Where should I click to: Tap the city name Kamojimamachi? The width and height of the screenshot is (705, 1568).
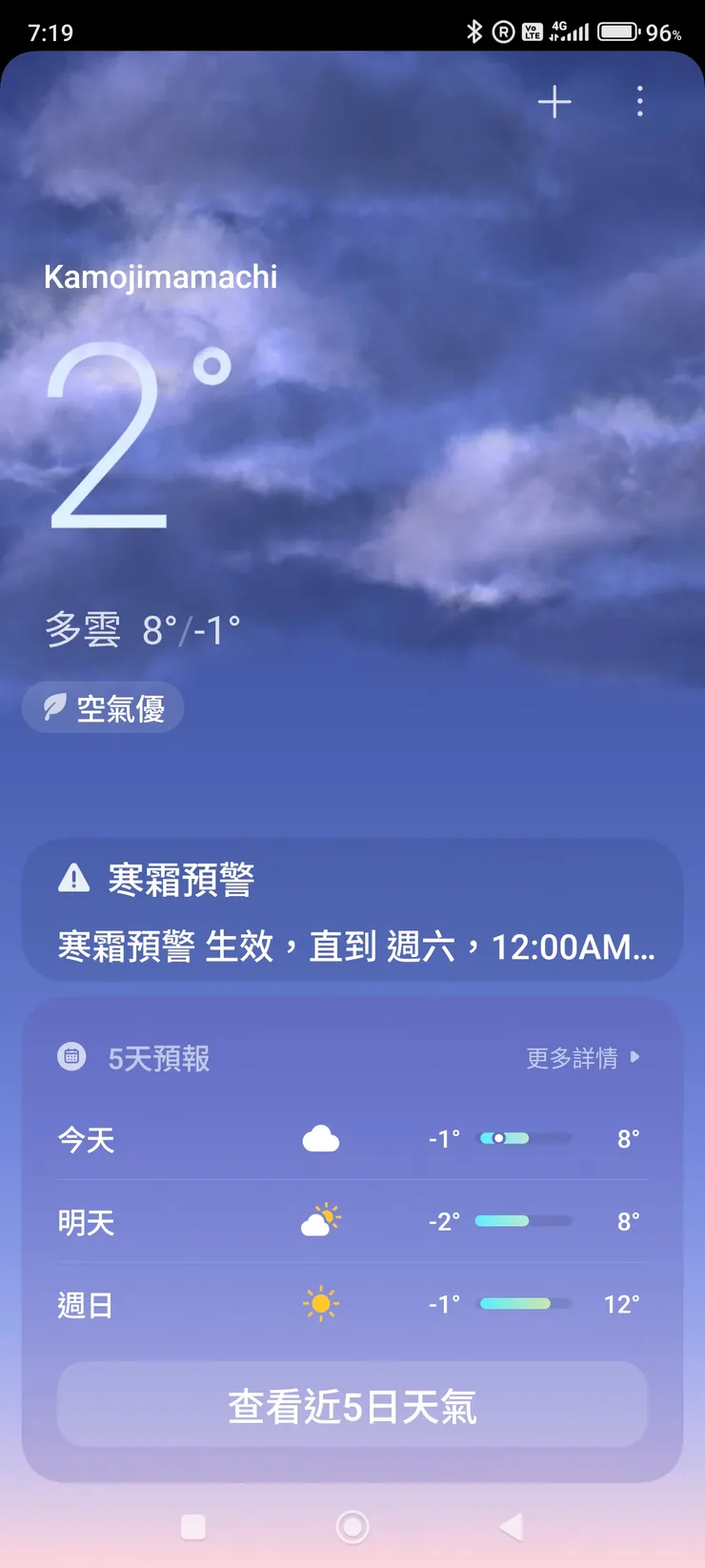[x=159, y=276]
